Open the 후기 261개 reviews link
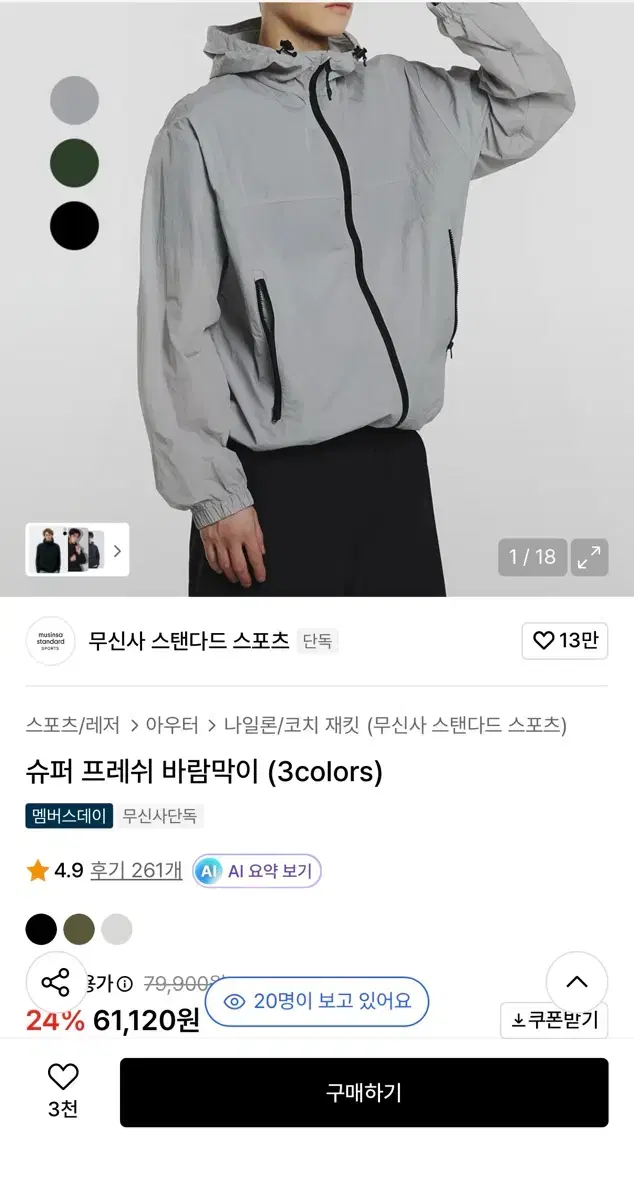This screenshot has height=1200, width=634. coord(136,870)
